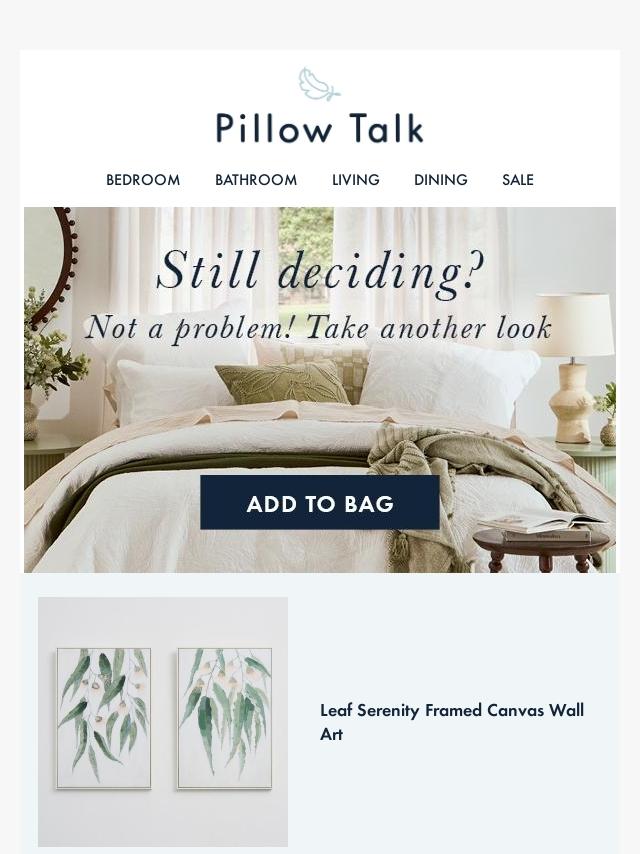Viewport: 640px width, 854px height.
Task: View the Sale items
Action: (518, 180)
